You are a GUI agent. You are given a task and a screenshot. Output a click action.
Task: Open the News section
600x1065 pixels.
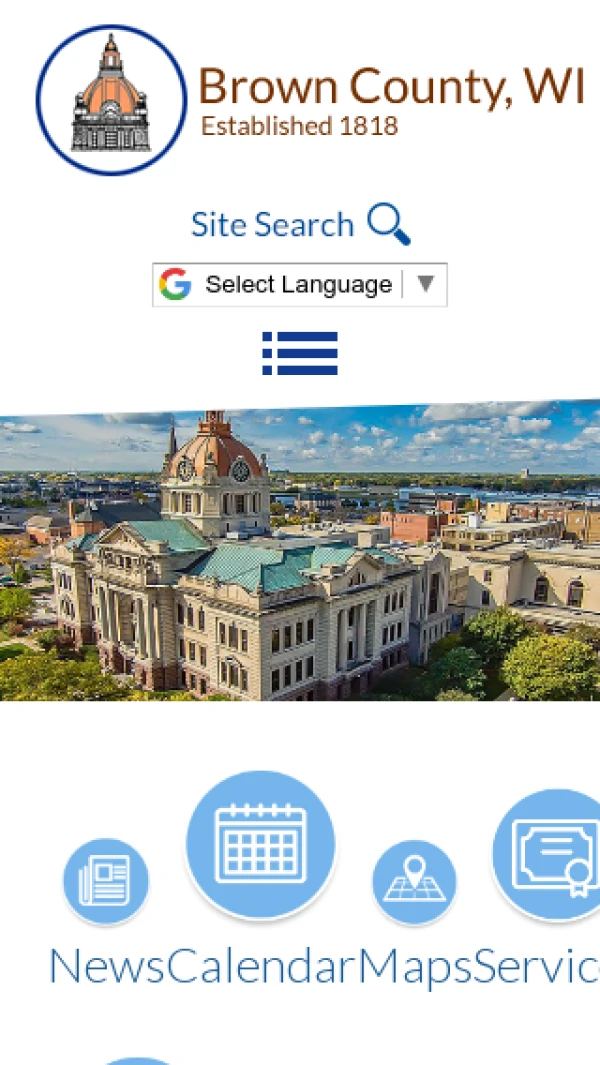106,882
